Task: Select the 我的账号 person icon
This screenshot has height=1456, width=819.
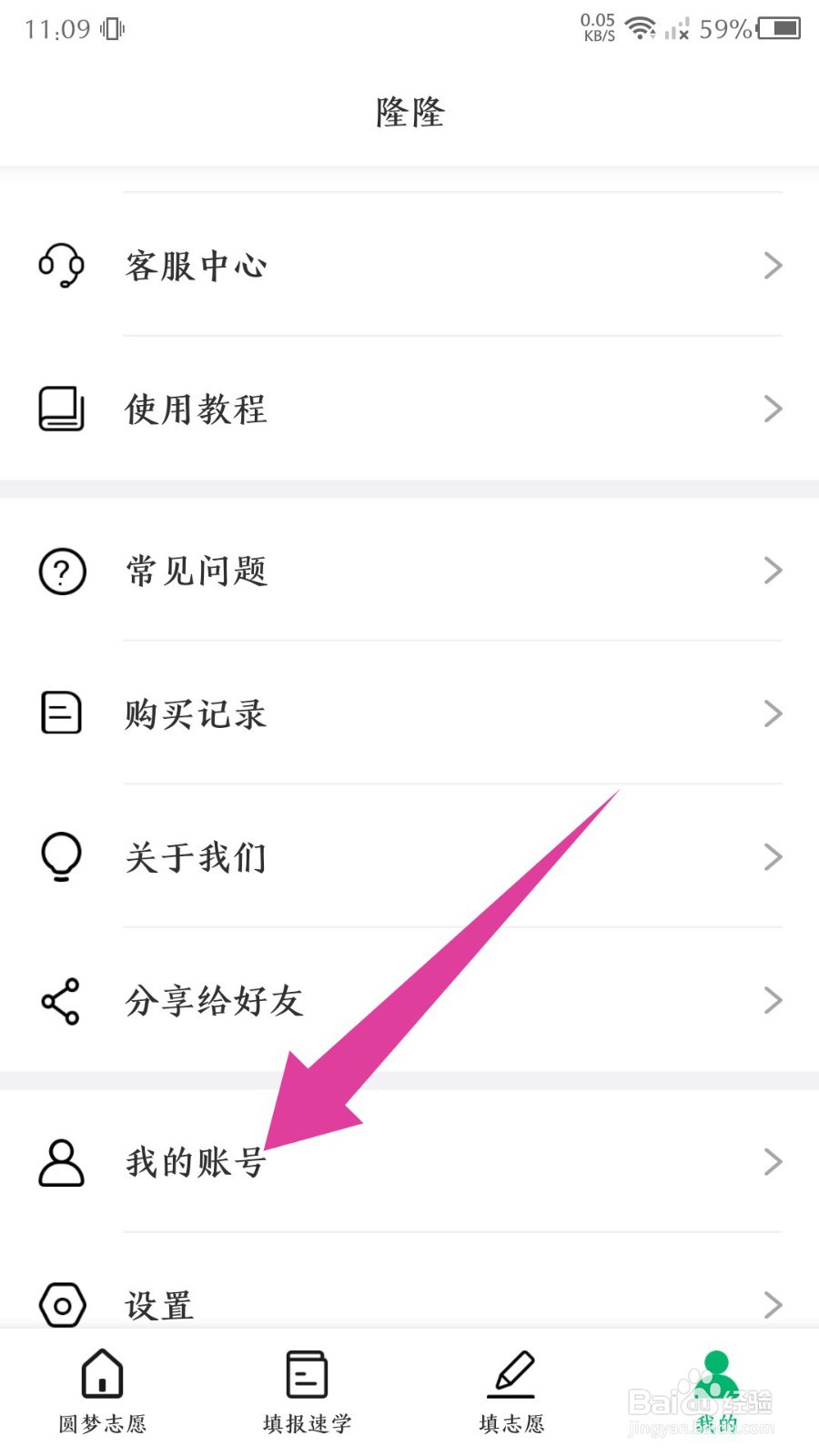Action: (x=60, y=1161)
